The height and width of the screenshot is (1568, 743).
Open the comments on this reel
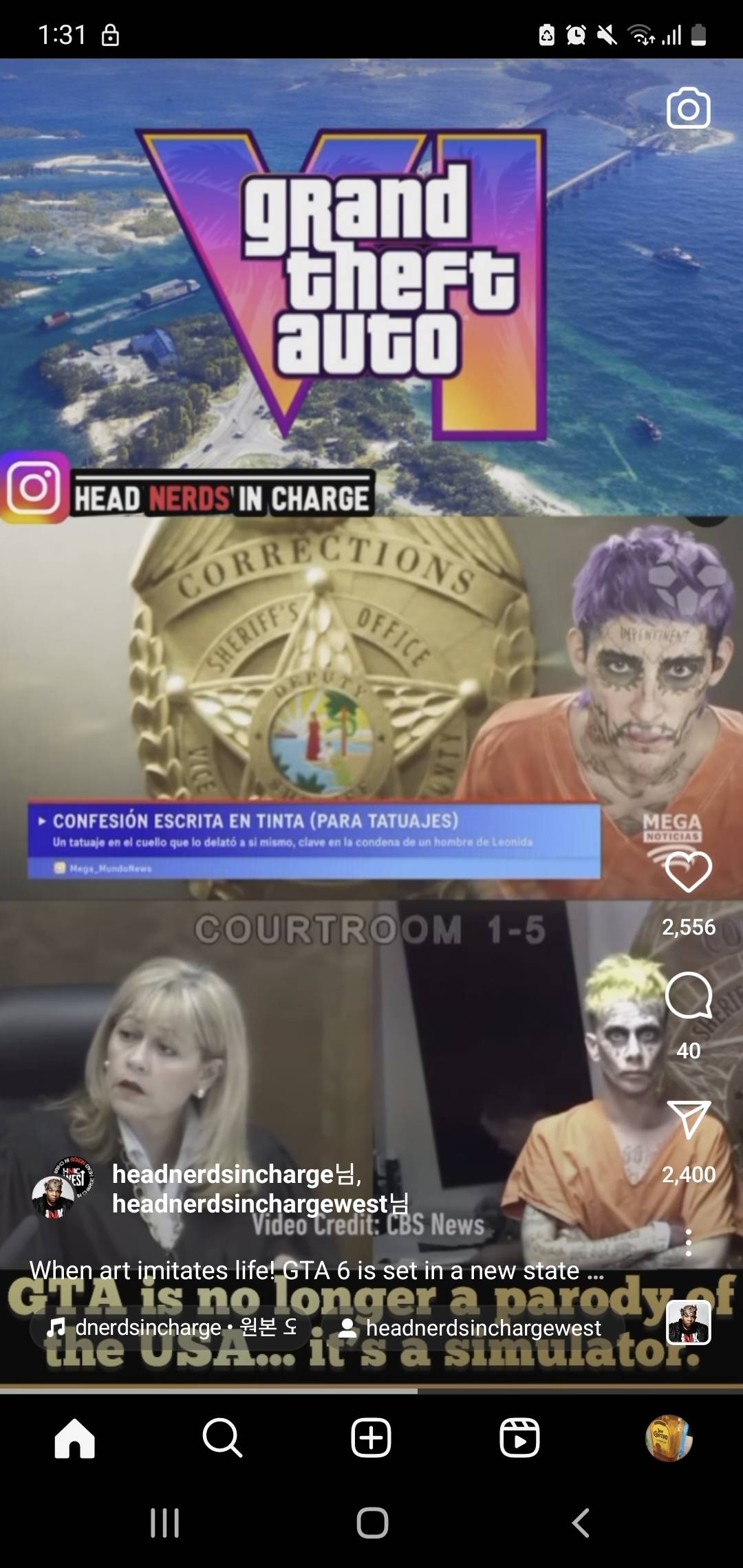(688, 995)
